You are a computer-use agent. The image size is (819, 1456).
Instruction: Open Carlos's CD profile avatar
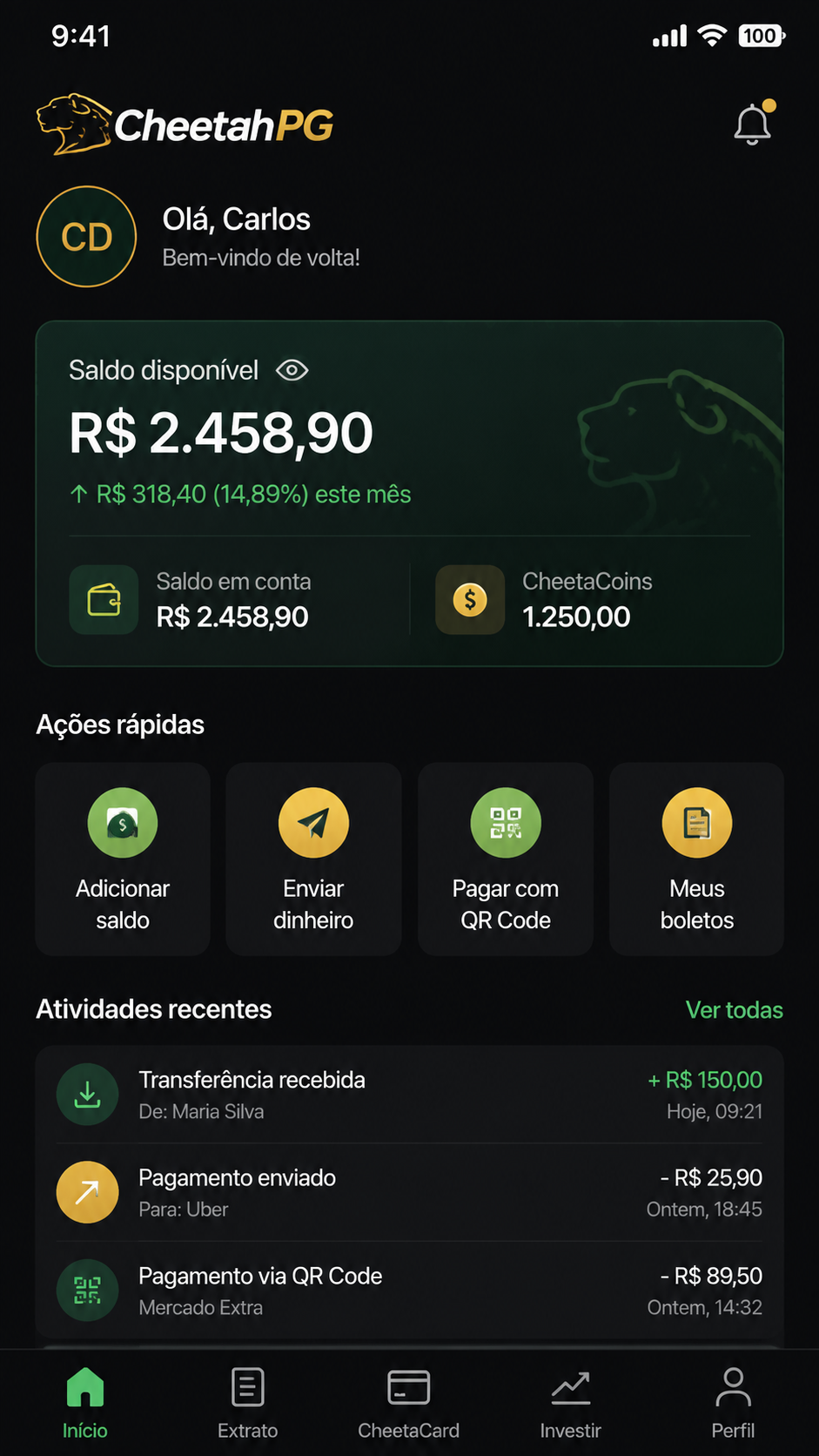tap(86, 237)
